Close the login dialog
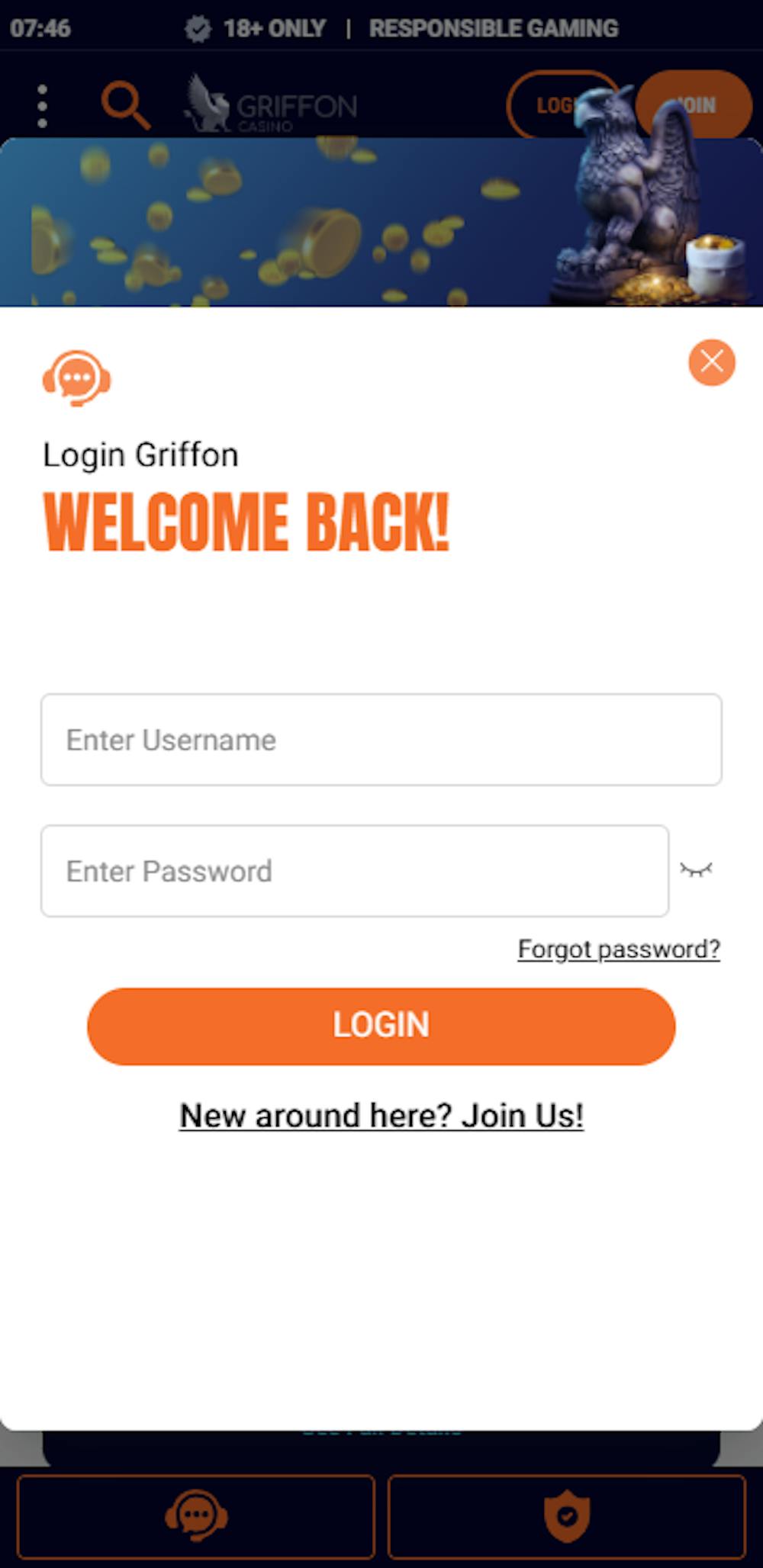 click(x=711, y=362)
